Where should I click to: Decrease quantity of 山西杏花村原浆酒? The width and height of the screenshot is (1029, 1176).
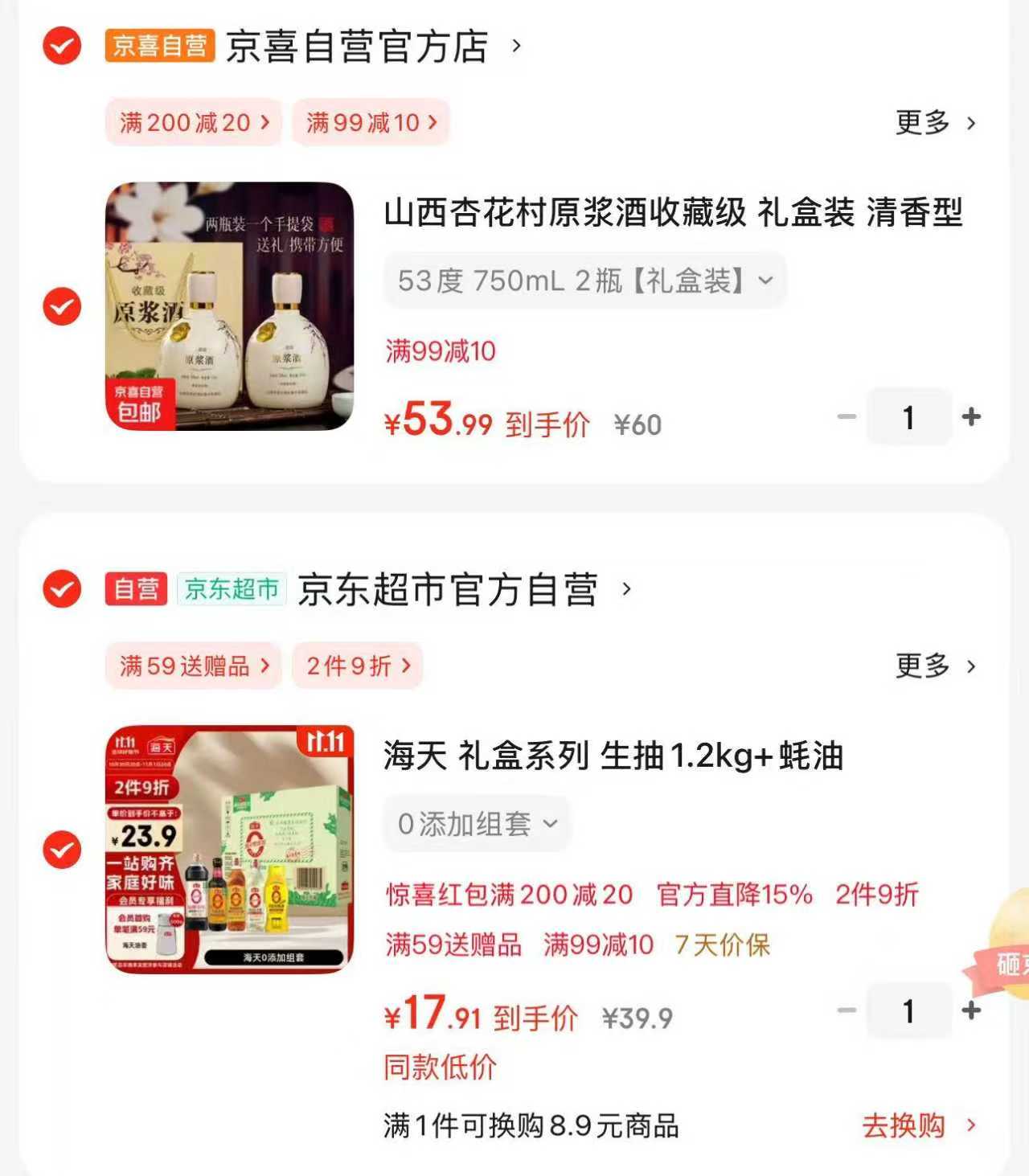[847, 417]
